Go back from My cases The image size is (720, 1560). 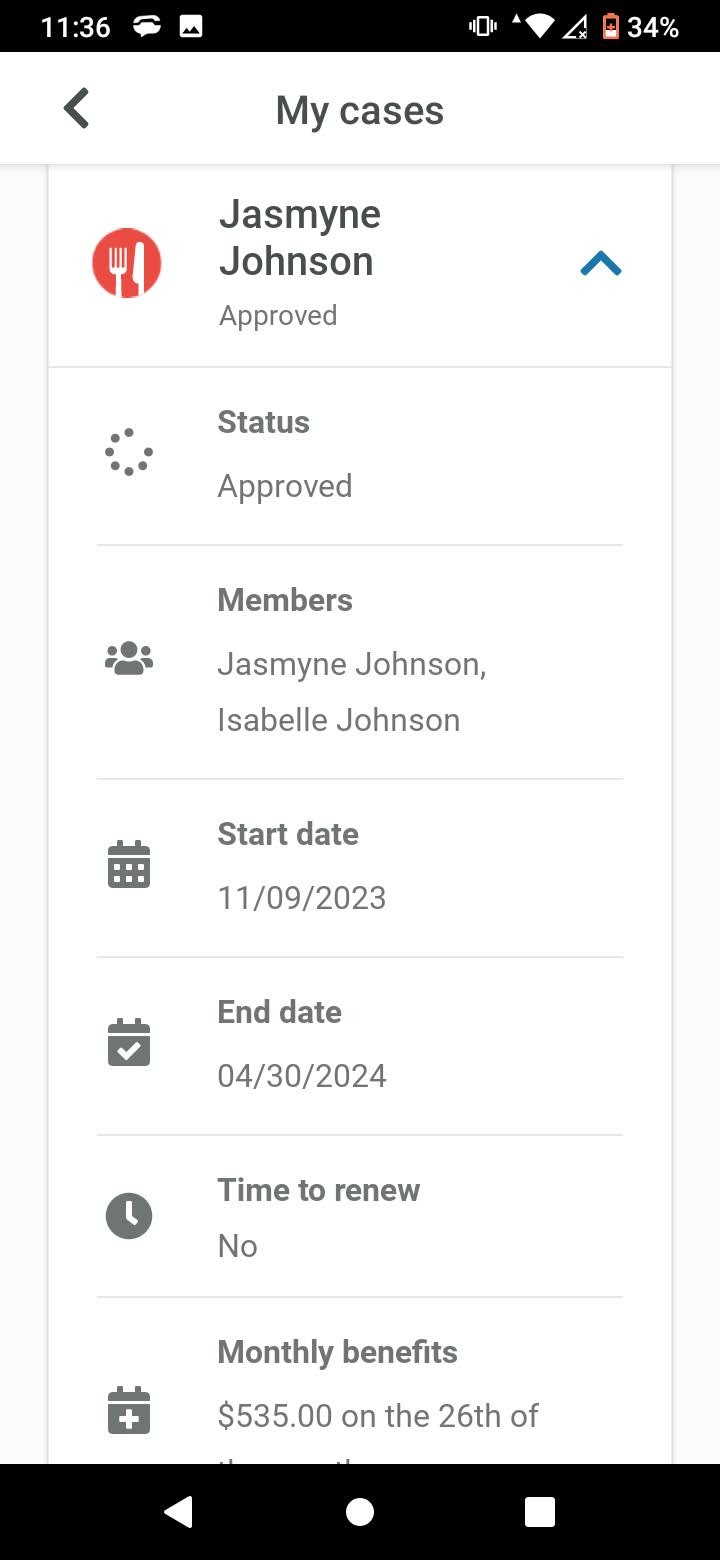[77, 108]
